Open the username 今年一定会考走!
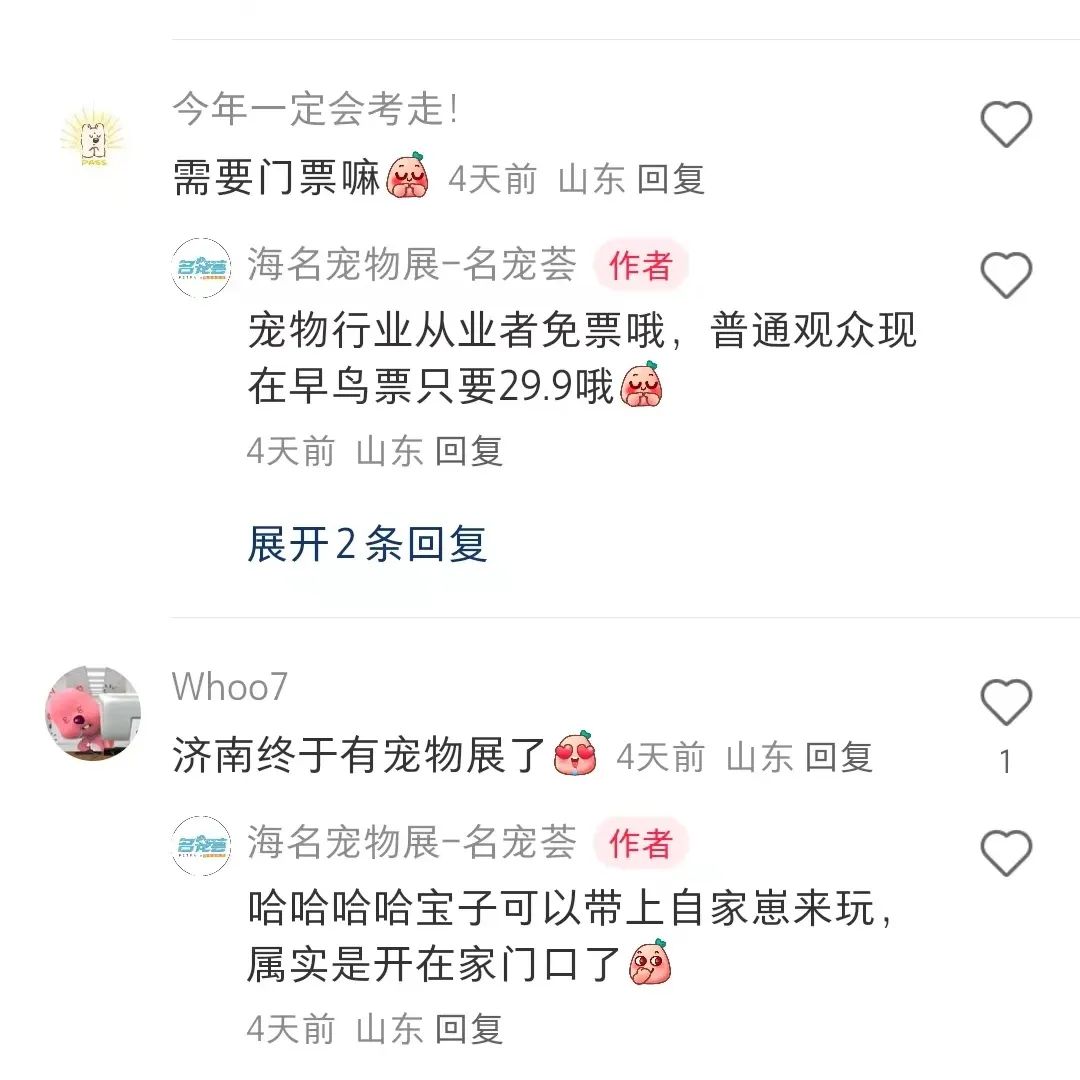1080x1080 pixels. pyautogui.click(x=315, y=110)
